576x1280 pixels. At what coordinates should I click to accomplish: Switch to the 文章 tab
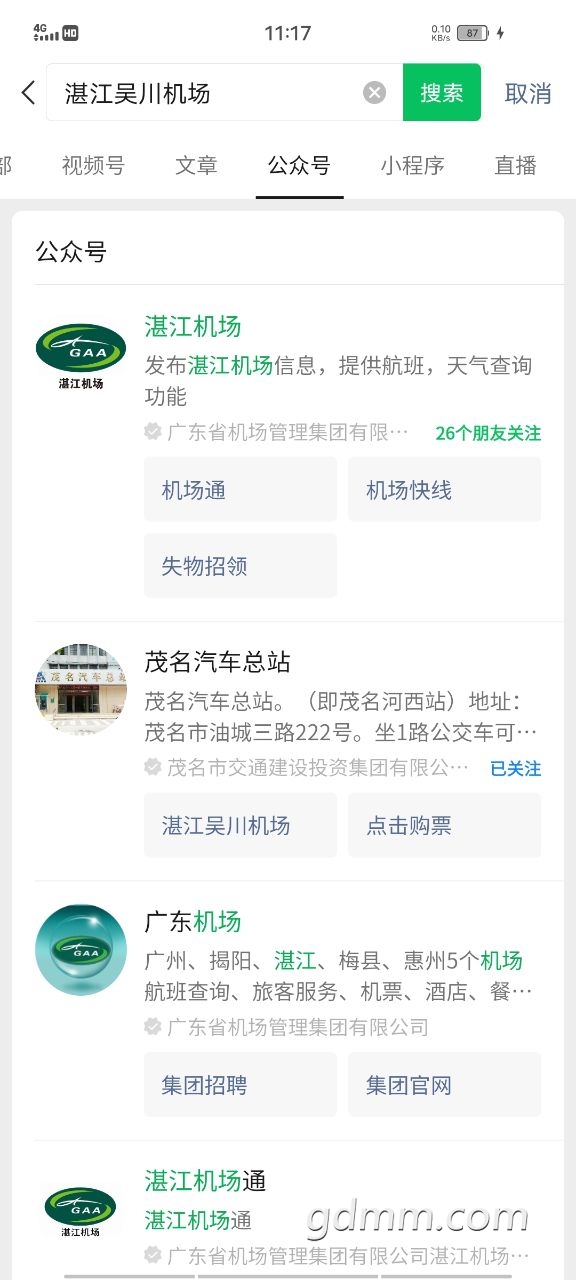[196, 165]
